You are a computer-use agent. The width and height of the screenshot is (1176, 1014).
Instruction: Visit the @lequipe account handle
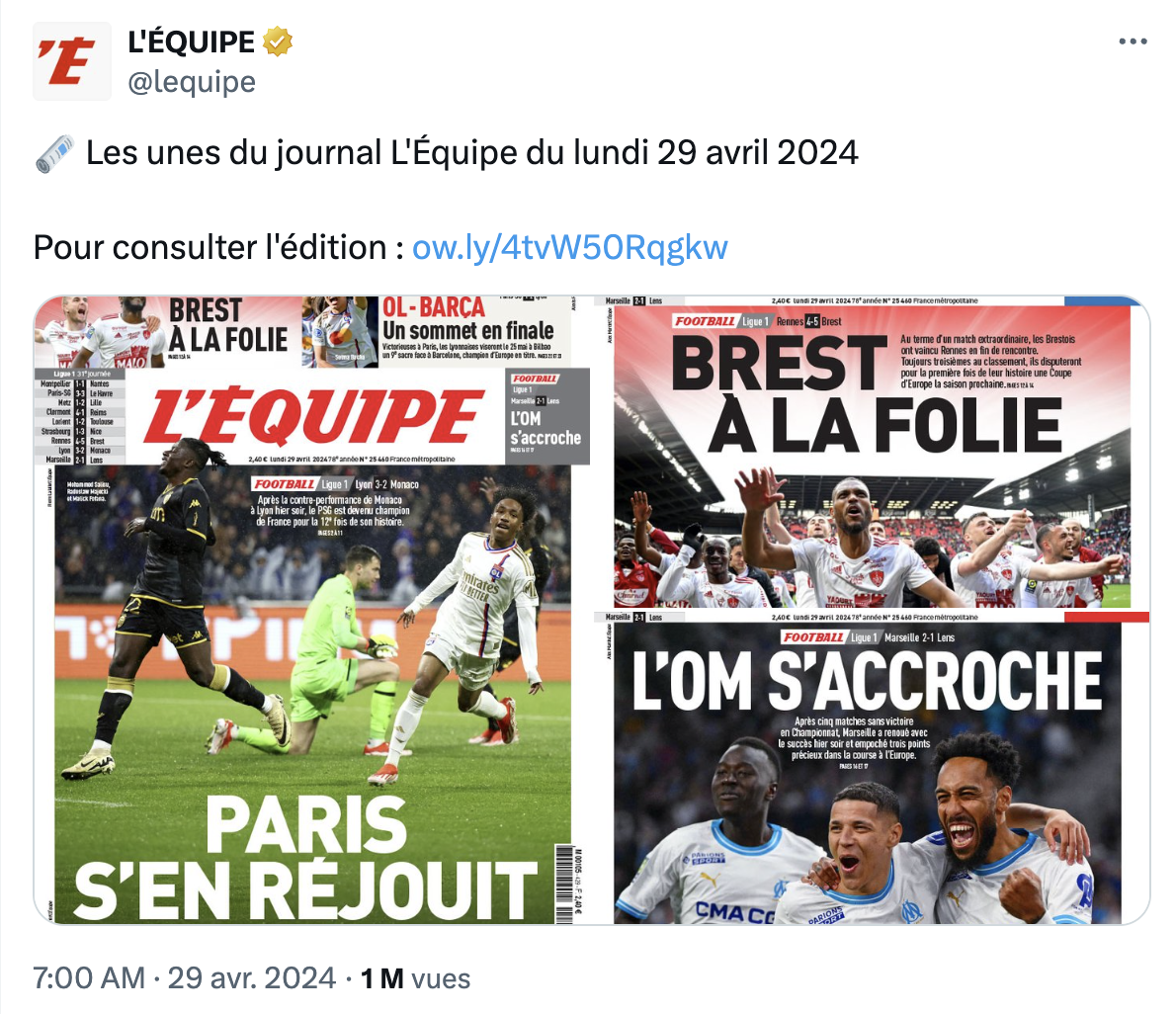click(x=192, y=82)
